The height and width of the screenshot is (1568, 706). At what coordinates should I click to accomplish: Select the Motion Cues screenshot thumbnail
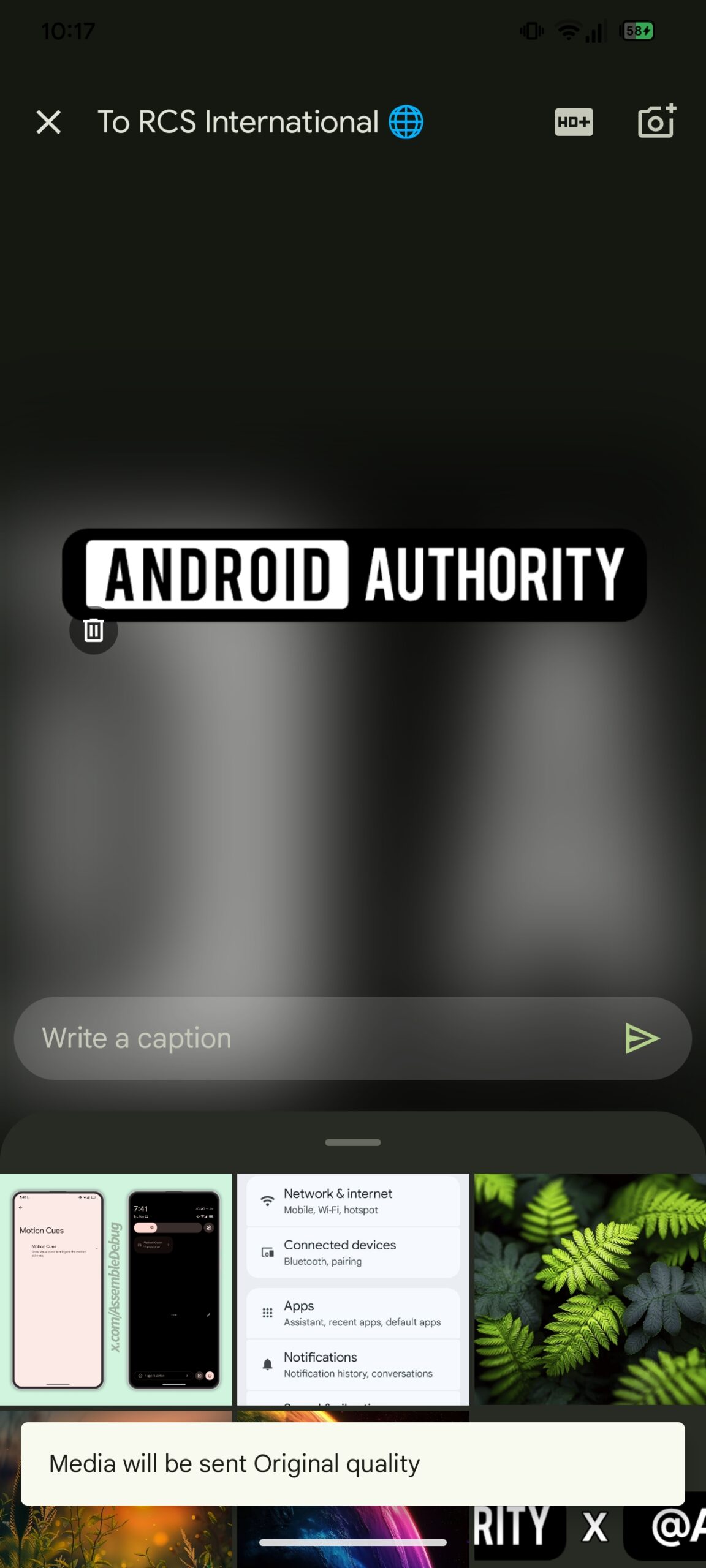click(116, 1289)
